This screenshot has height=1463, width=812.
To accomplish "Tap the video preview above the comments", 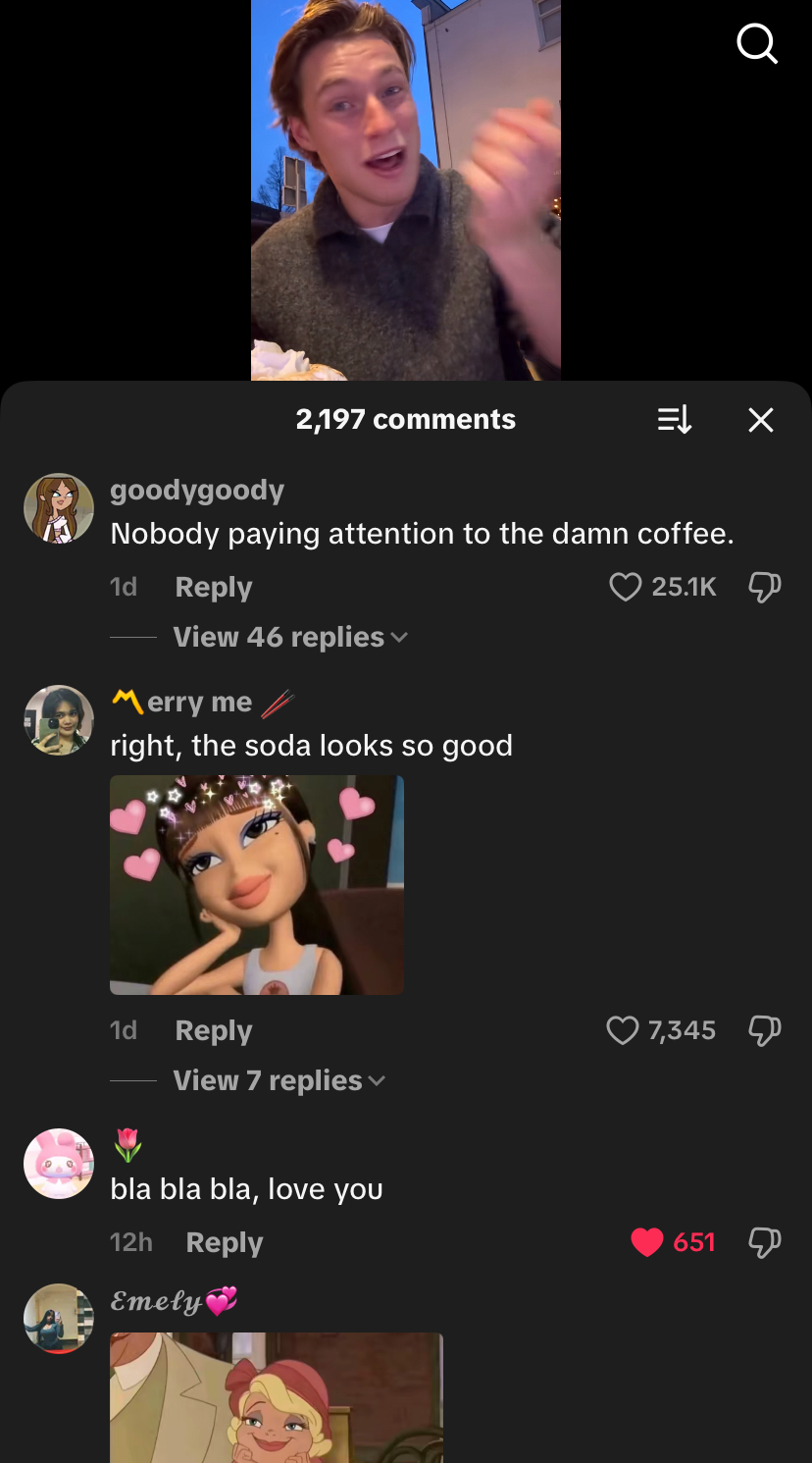I will tap(405, 189).
